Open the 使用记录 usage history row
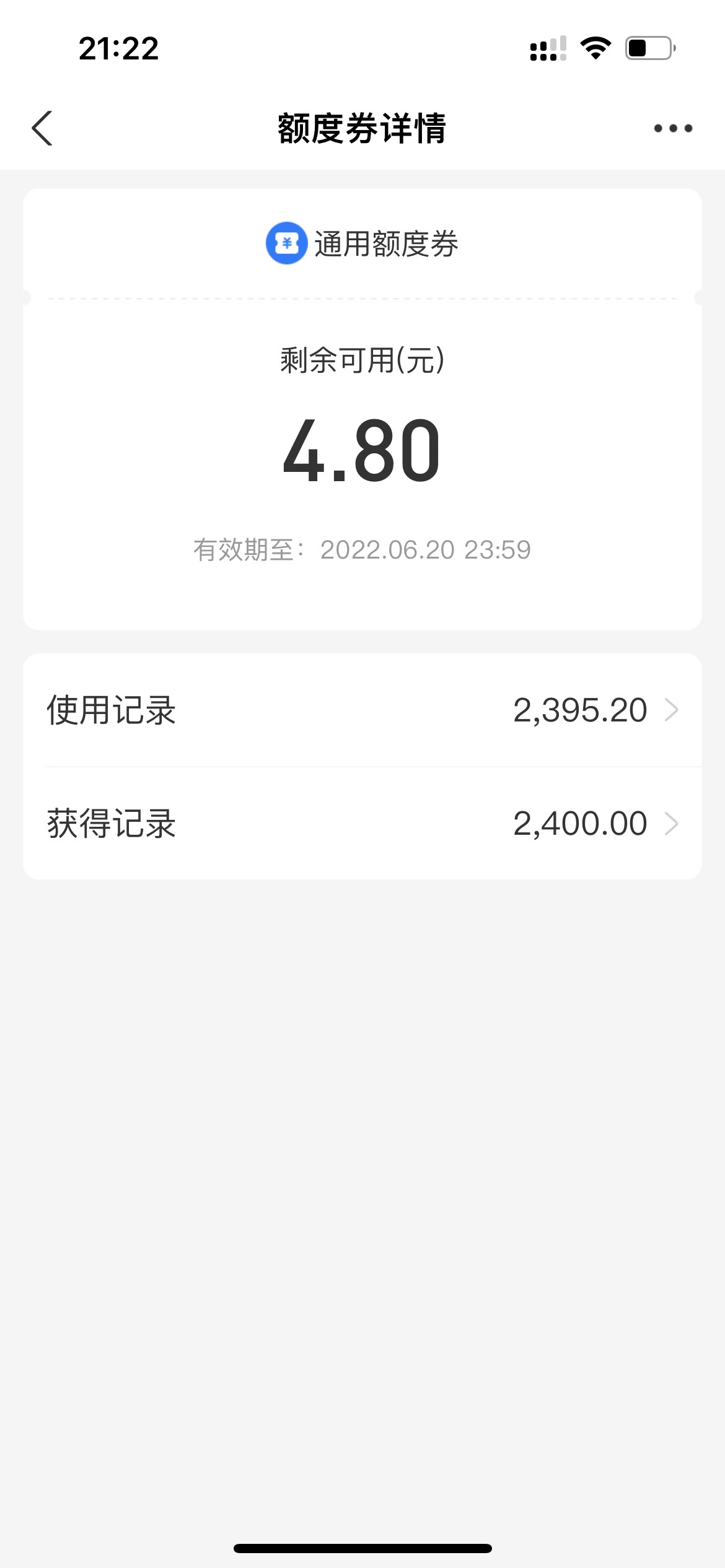Screen dimensions: 725x1568 coord(362,710)
